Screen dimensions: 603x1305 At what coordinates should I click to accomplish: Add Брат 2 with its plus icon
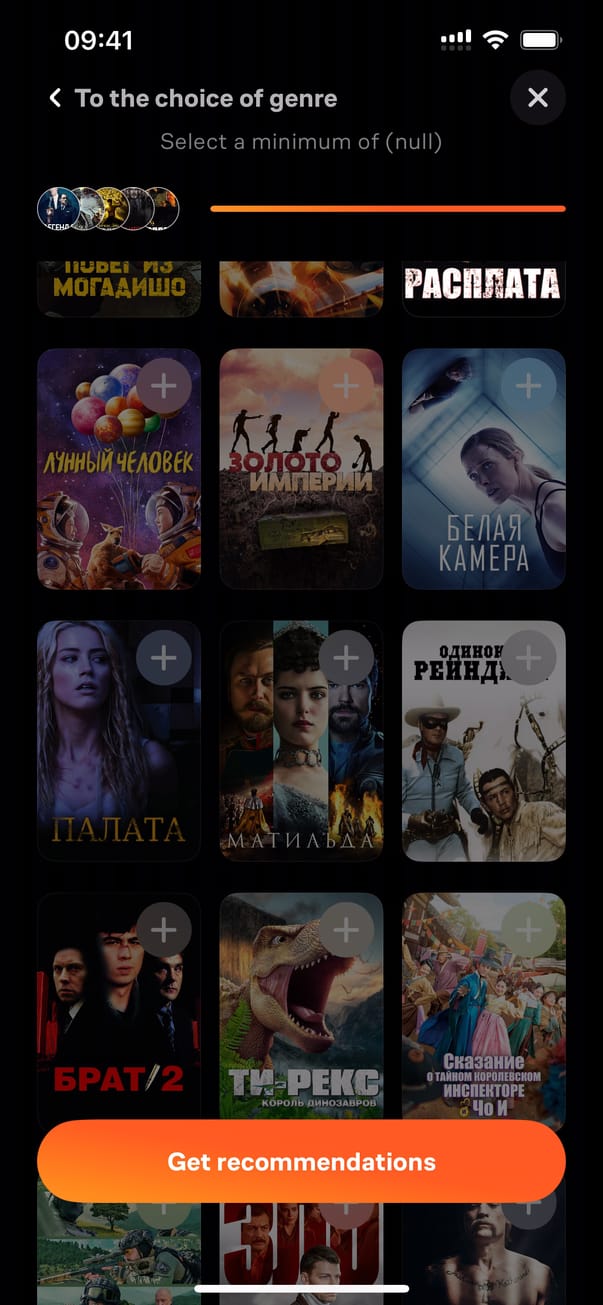[163, 930]
